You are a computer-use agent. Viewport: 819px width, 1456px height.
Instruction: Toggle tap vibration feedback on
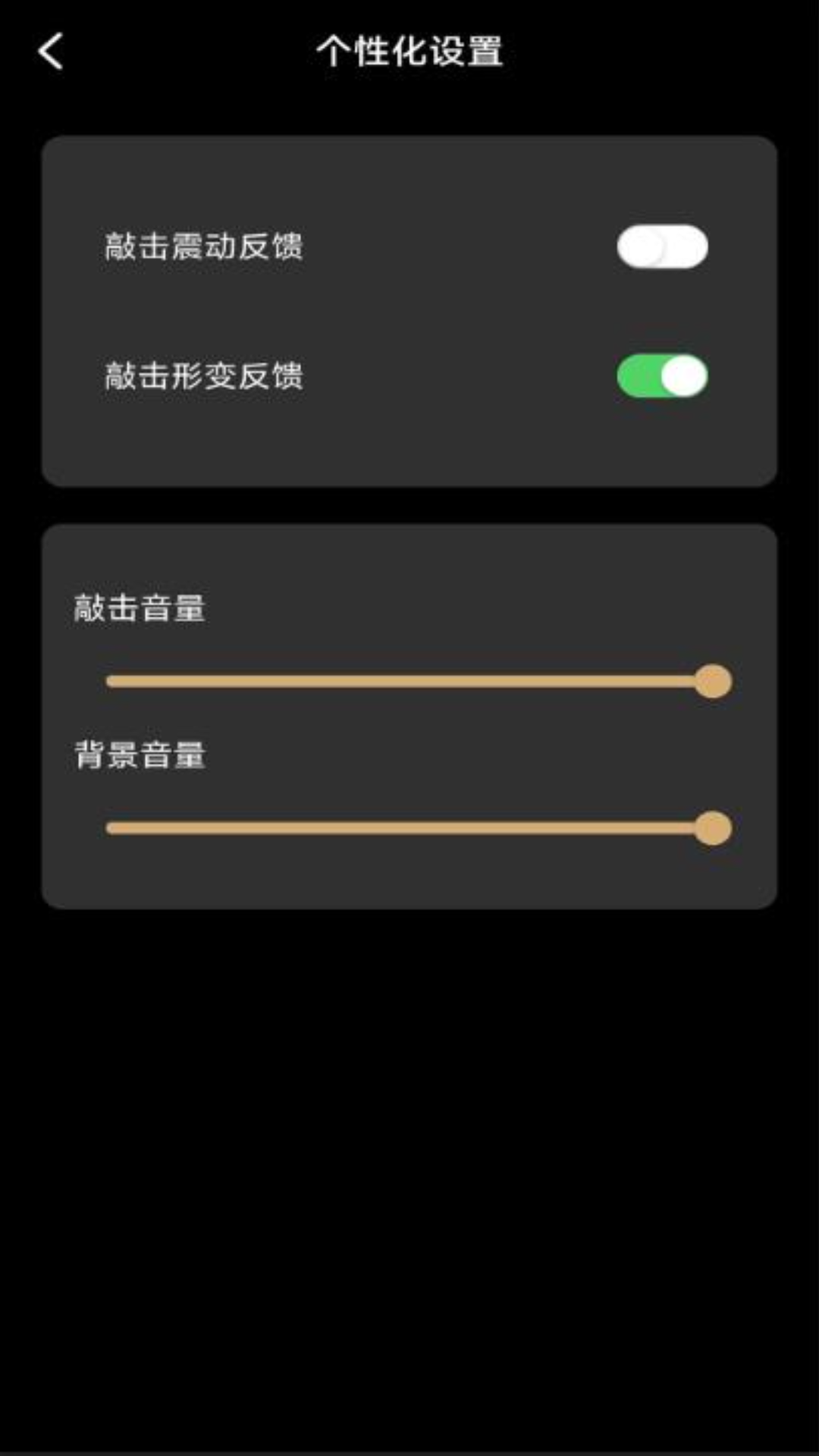point(661,246)
